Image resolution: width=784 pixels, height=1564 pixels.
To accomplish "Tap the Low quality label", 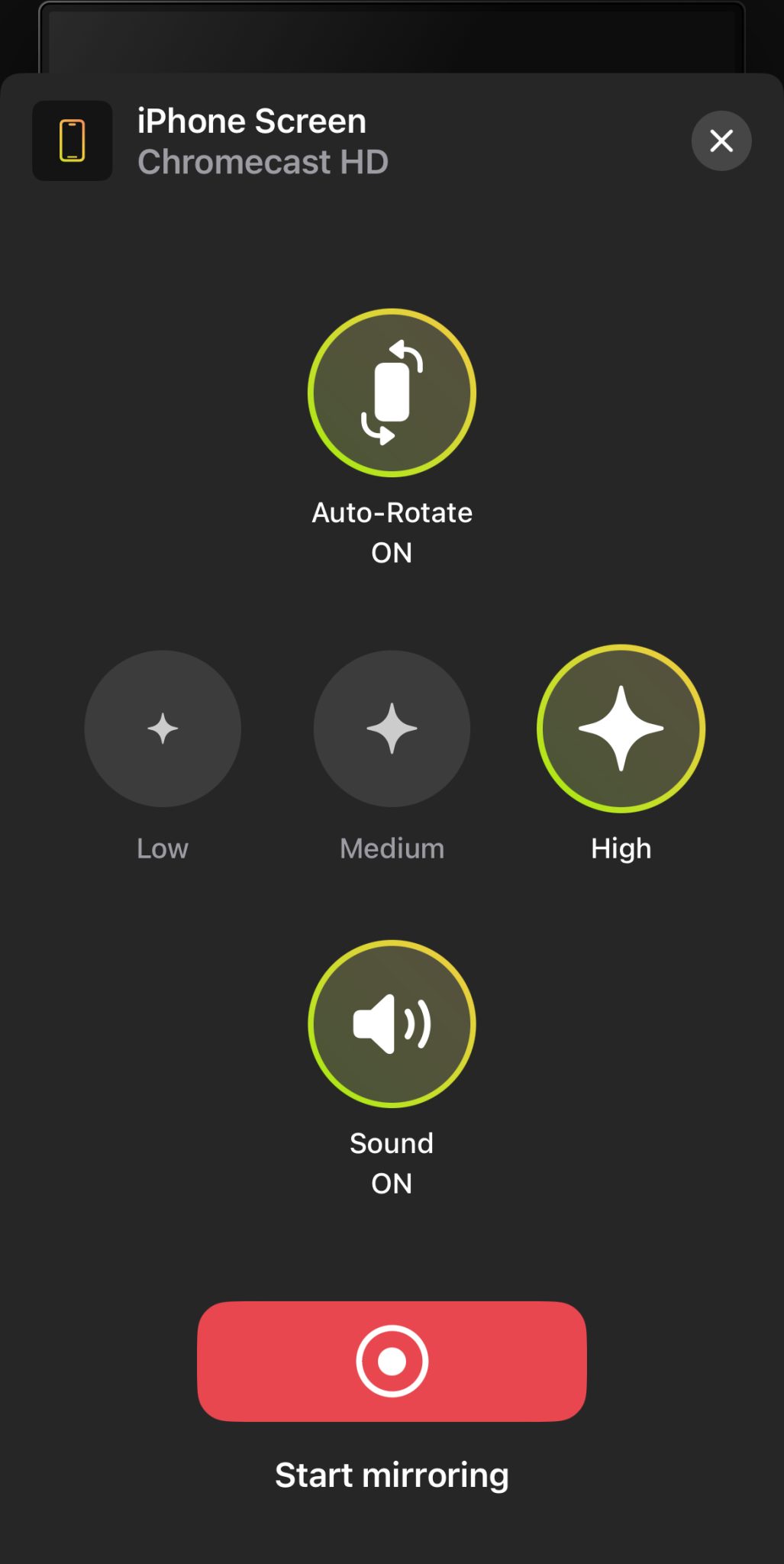I will click(162, 847).
